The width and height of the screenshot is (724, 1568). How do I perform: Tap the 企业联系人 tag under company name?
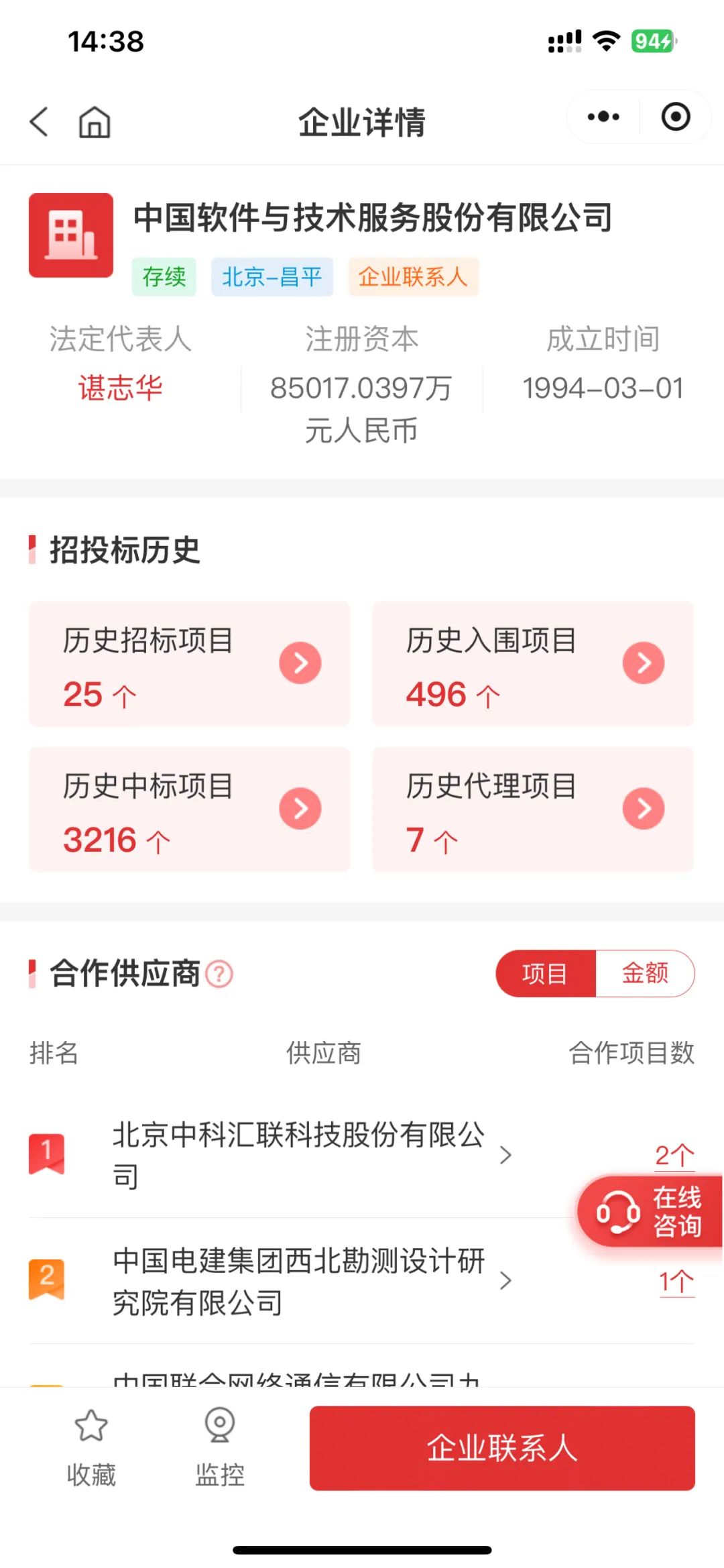click(x=413, y=276)
